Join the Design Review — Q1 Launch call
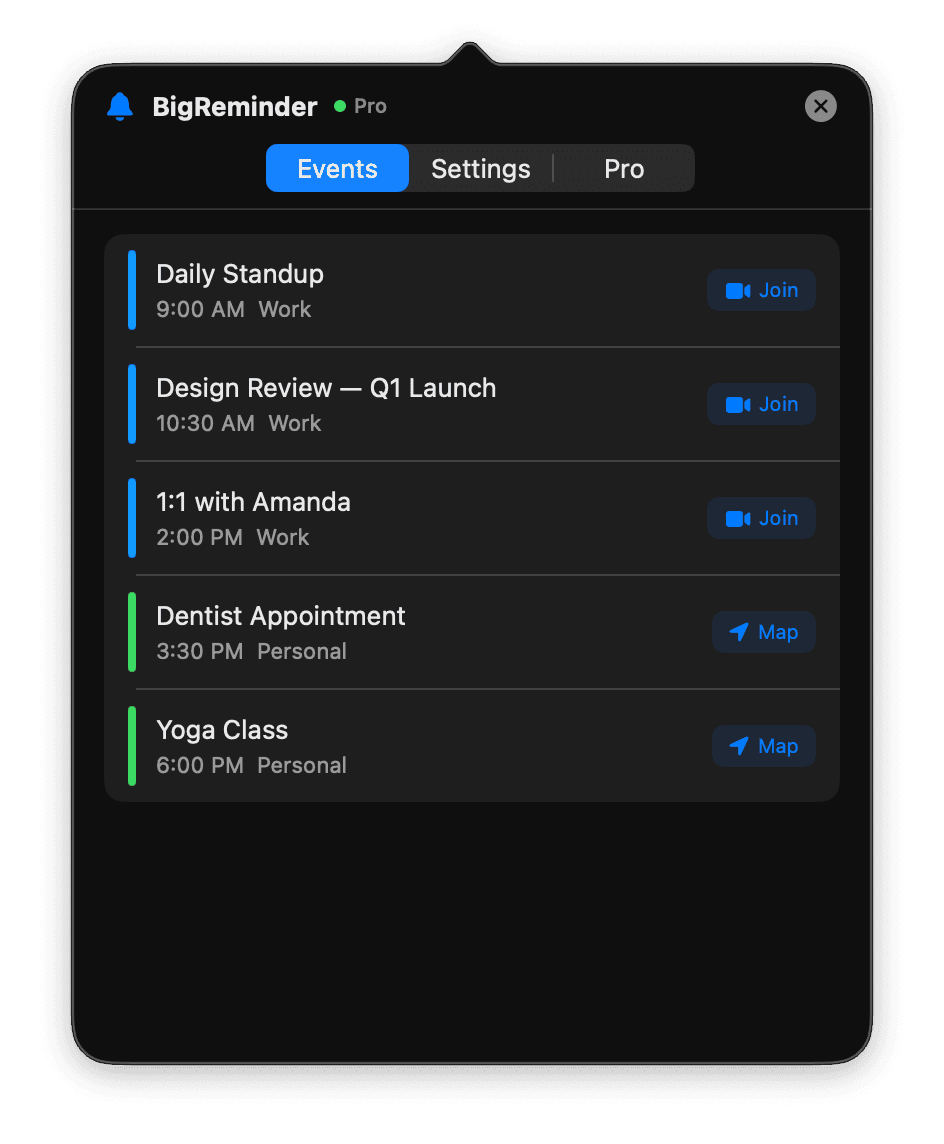 (761, 405)
